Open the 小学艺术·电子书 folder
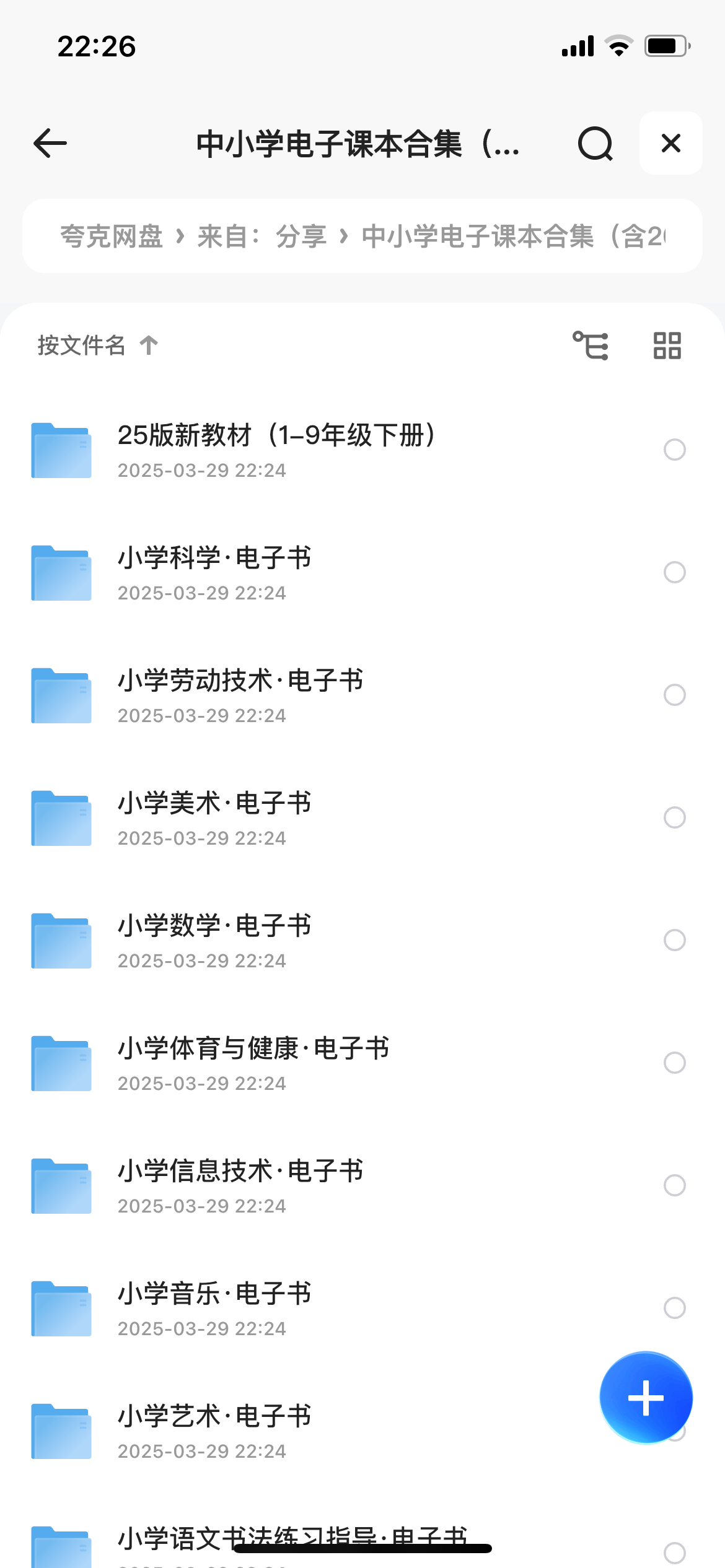The width and height of the screenshot is (725, 1568). 310,1431
